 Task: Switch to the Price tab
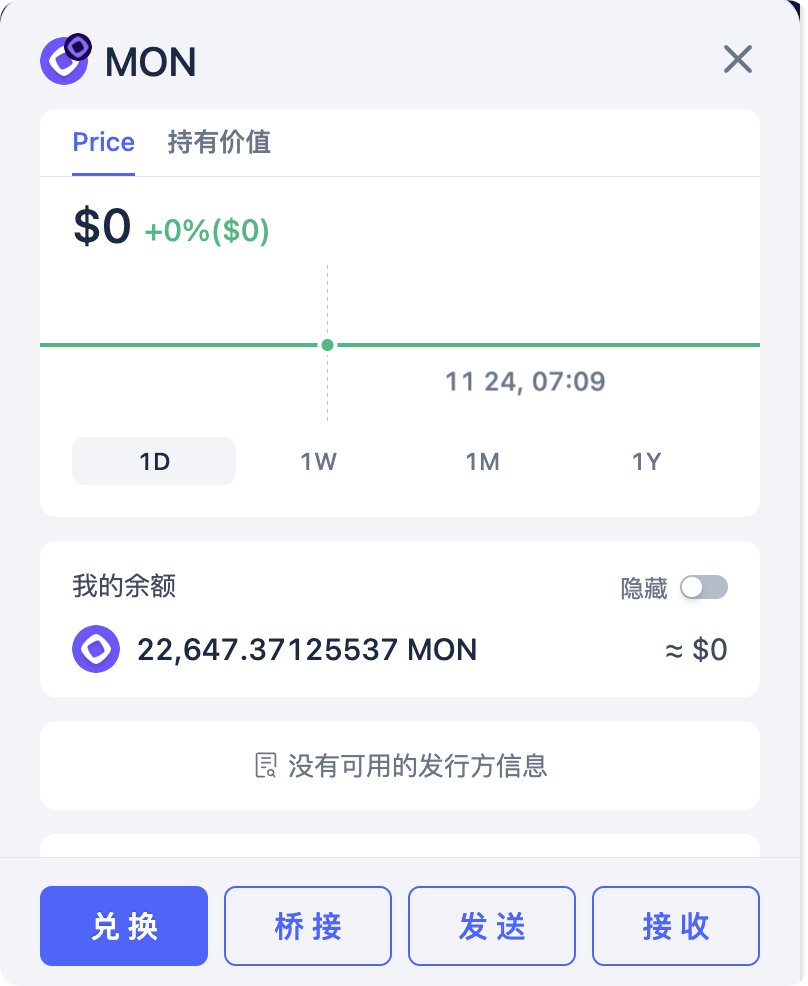pyautogui.click(x=103, y=142)
